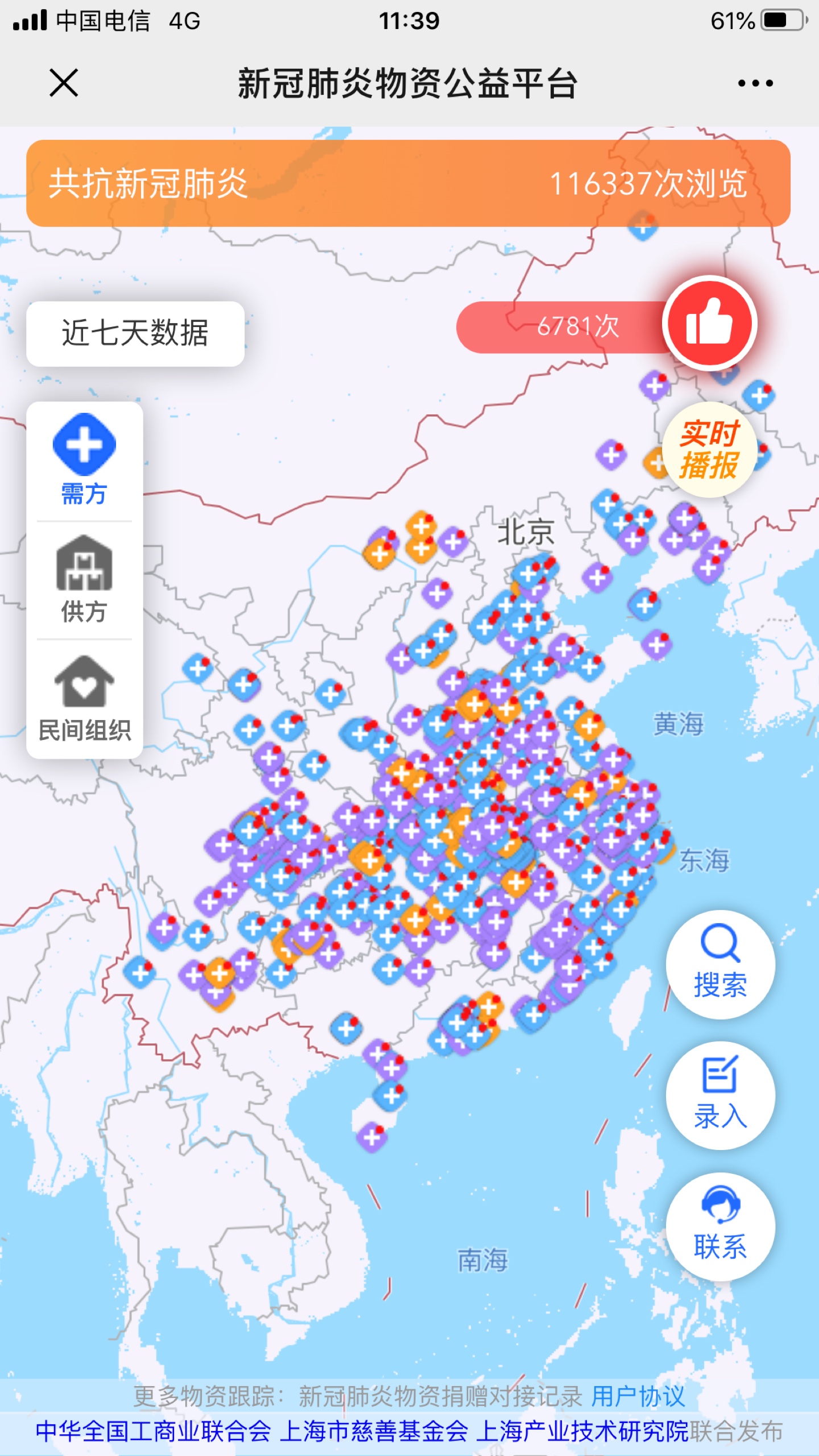
Task: Visit 中华全国工商业联合会 link
Action: click(153, 1431)
